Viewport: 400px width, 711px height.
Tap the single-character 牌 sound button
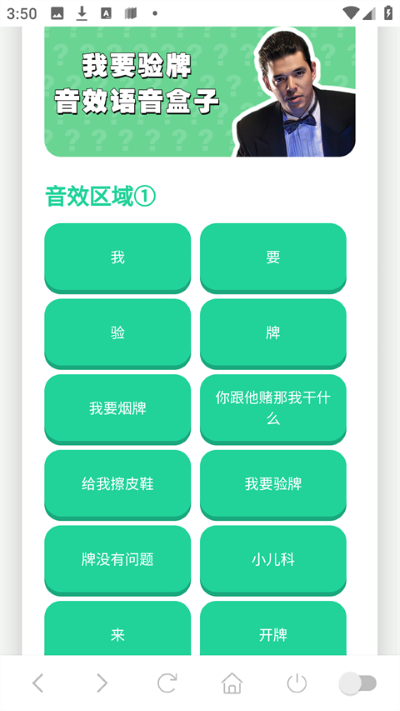(x=273, y=333)
